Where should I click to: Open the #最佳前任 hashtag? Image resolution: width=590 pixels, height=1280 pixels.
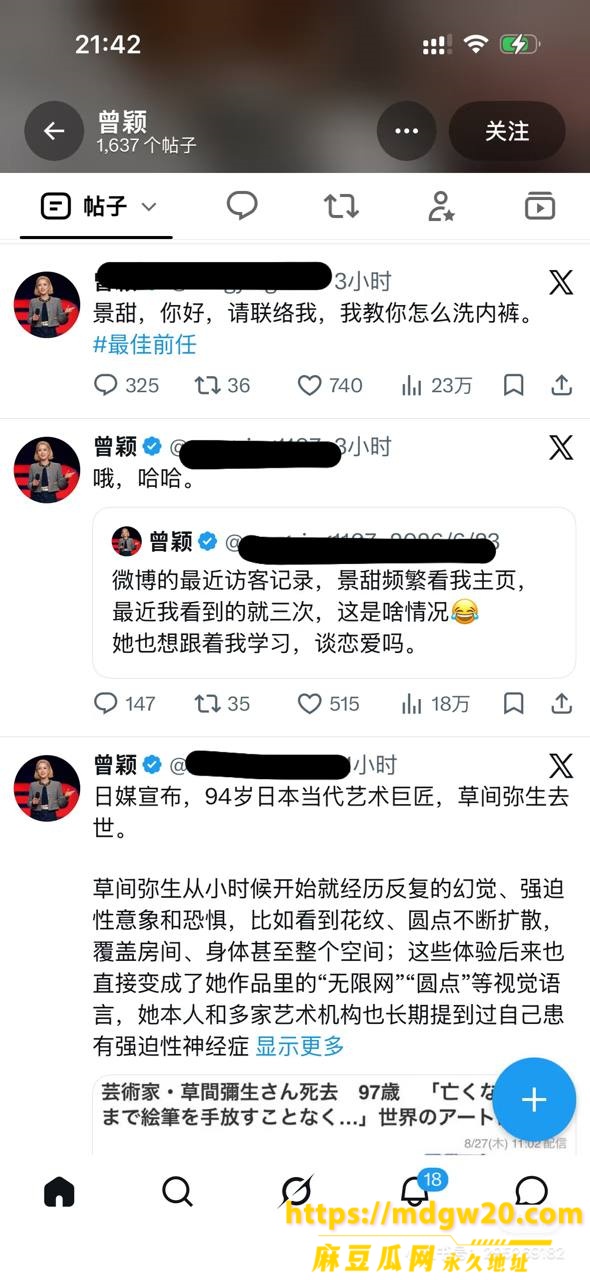(145, 345)
